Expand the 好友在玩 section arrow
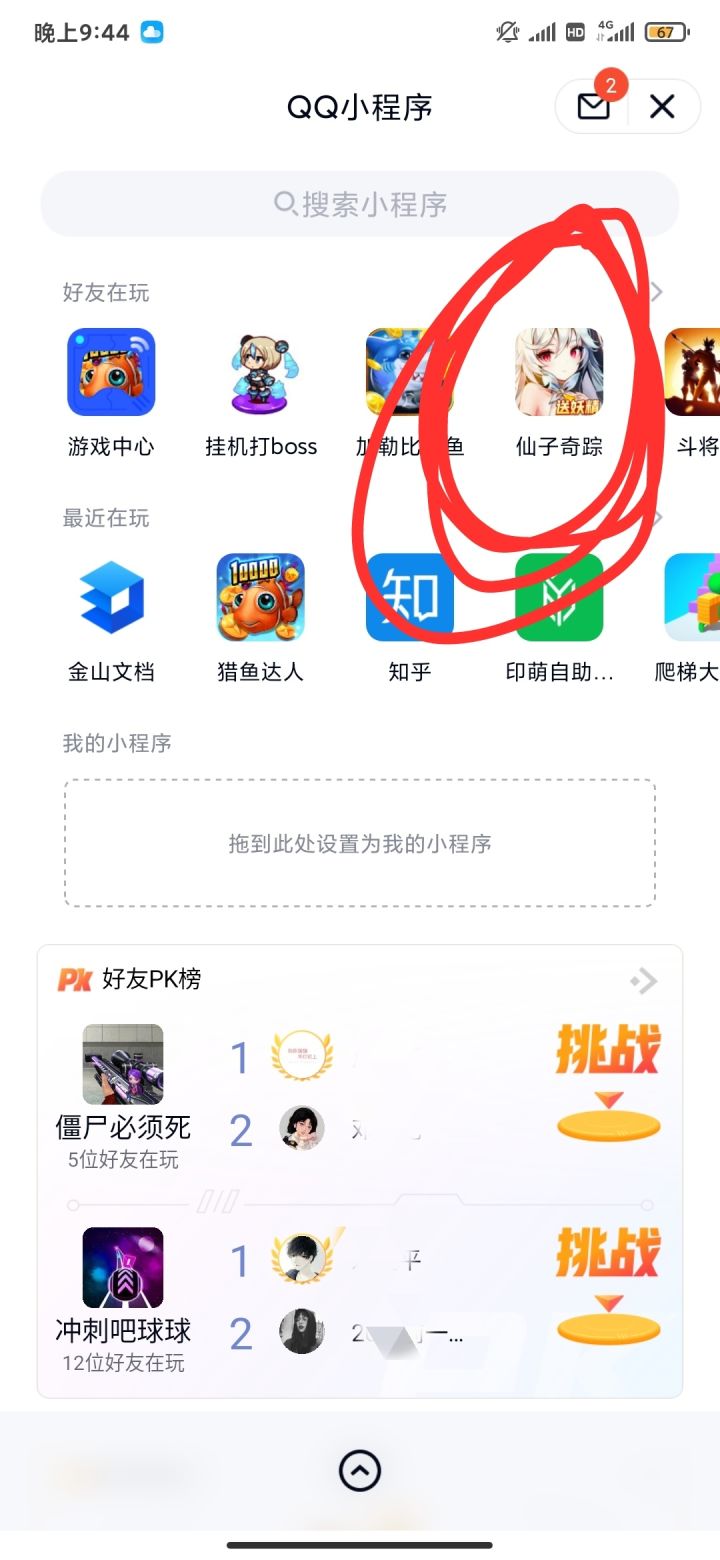This screenshot has width=720, height=1560. pyautogui.click(x=657, y=292)
